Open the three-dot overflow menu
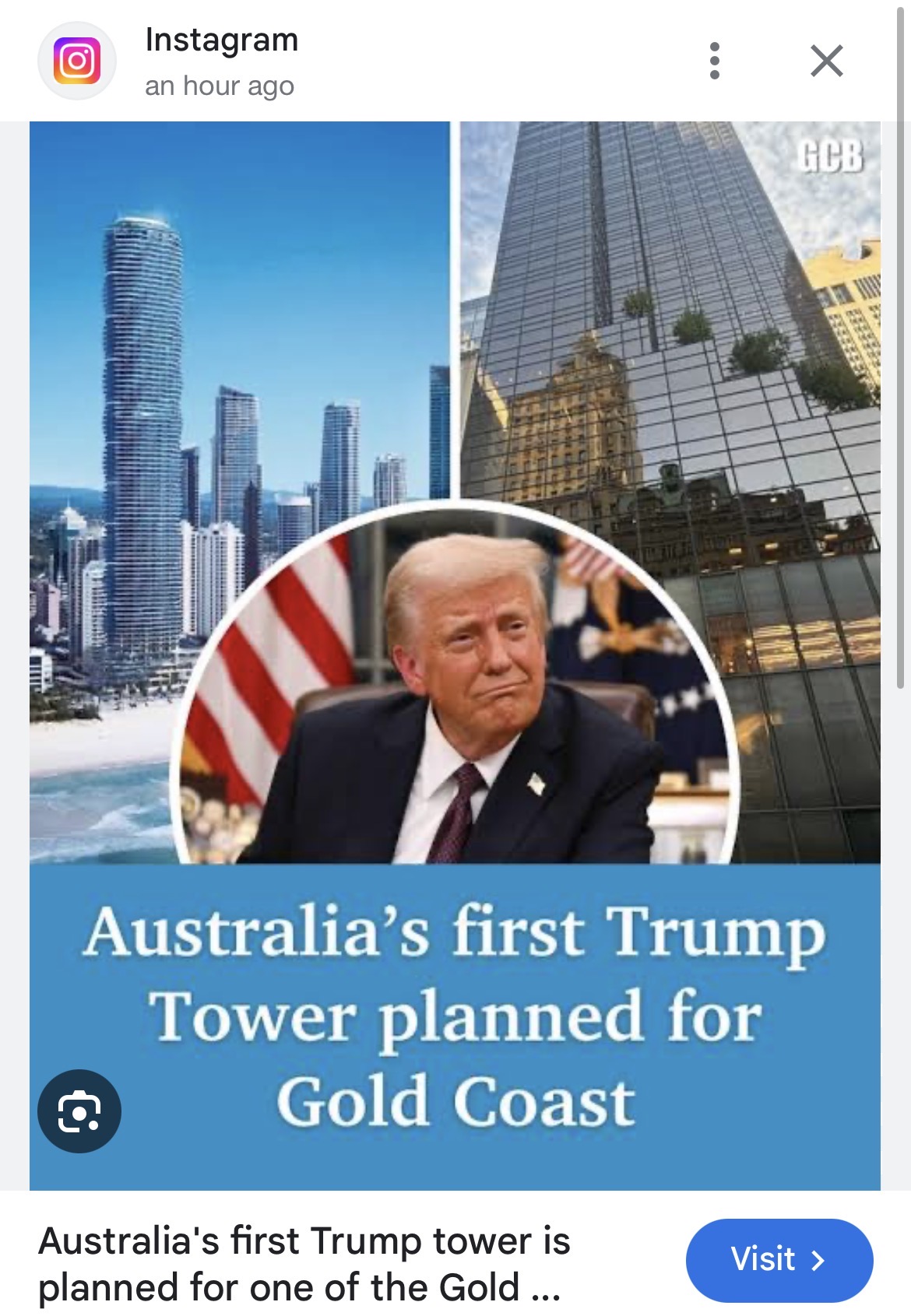This screenshot has height=1316, width=911. point(714,61)
